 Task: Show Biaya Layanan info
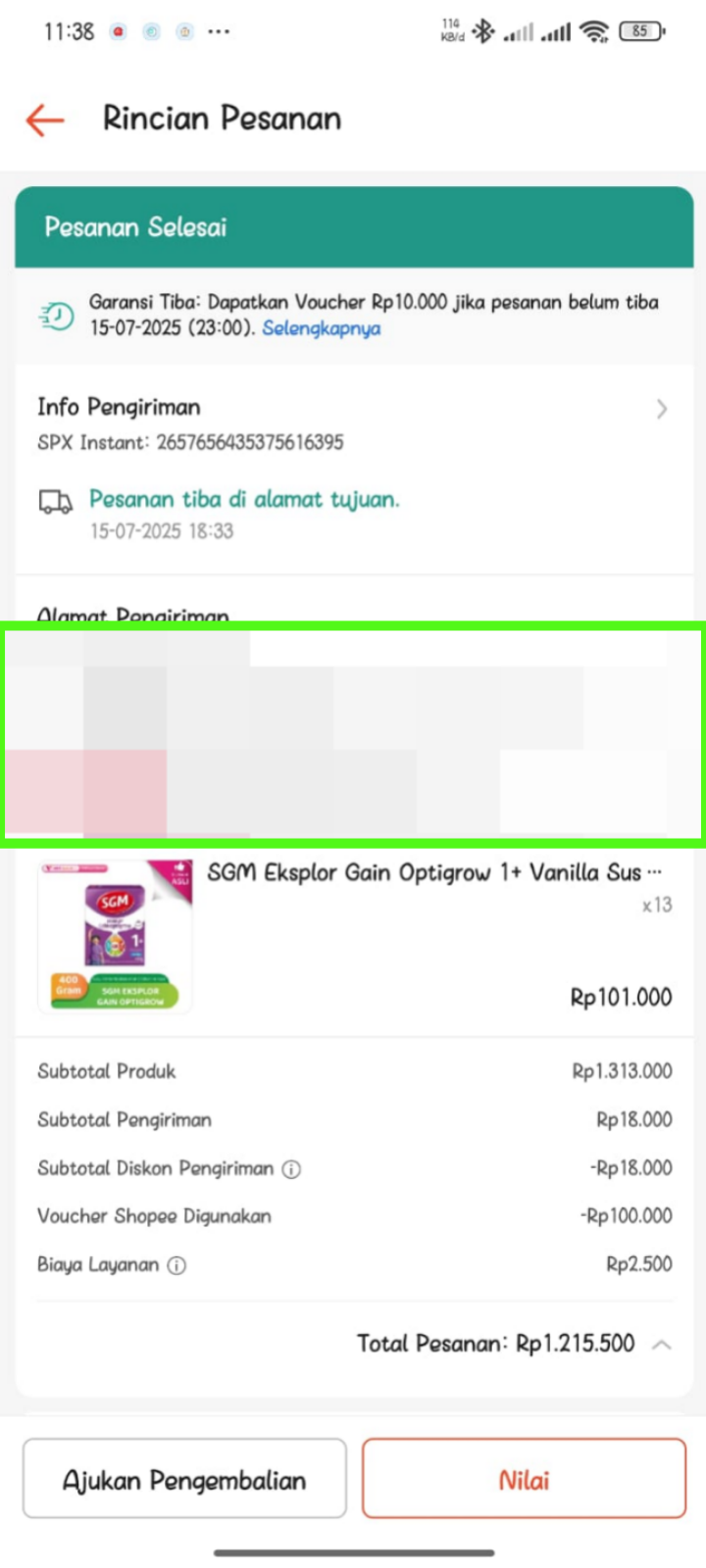(176, 1265)
